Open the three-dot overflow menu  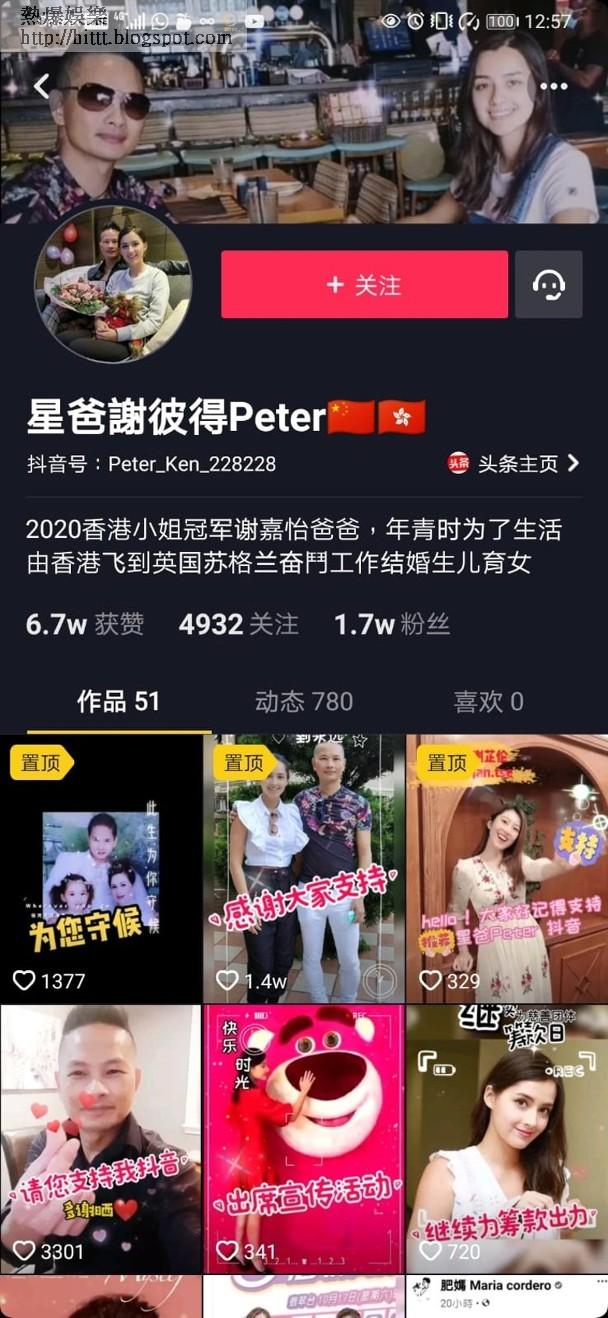pos(554,87)
